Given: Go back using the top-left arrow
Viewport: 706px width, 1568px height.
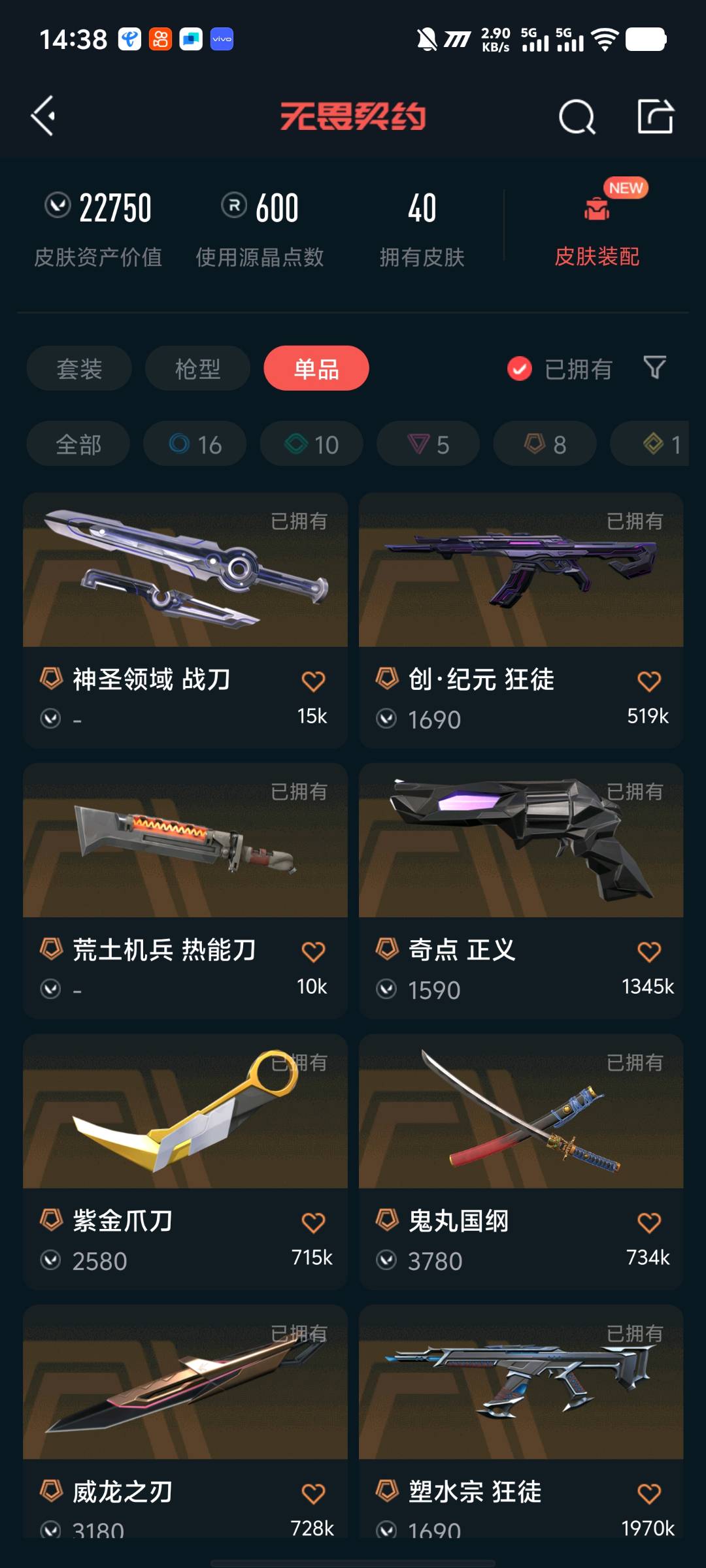Looking at the screenshot, I should (43, 116).
